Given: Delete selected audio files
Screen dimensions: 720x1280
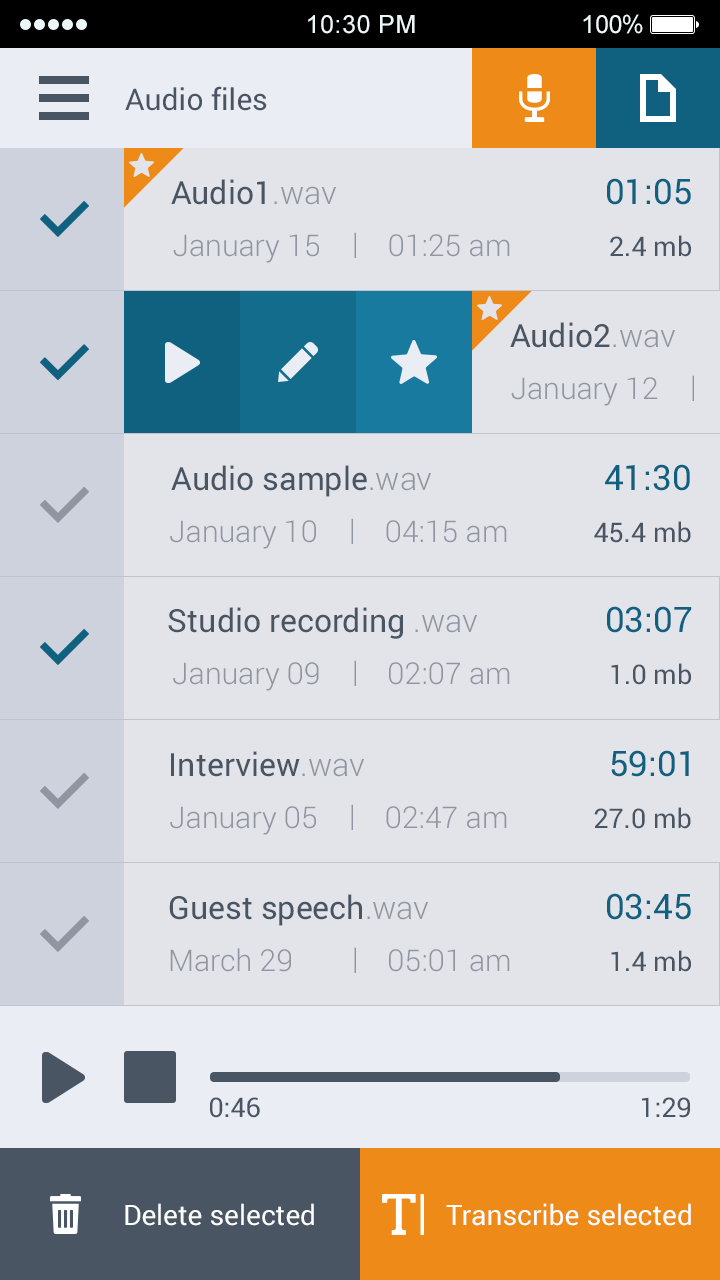Looking at the screenshot, I should 180,1214.
